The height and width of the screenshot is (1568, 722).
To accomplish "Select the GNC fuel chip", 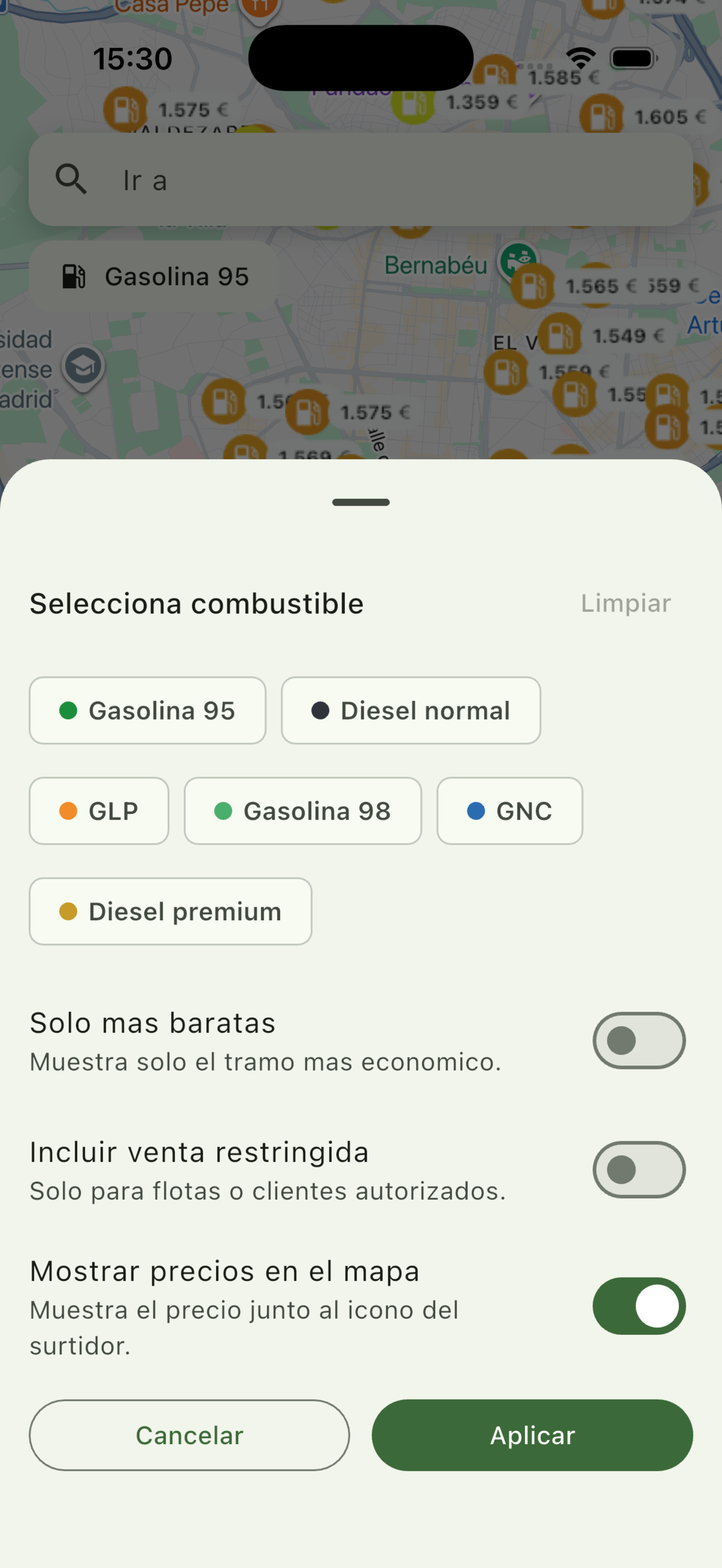I will click(509, 811).
